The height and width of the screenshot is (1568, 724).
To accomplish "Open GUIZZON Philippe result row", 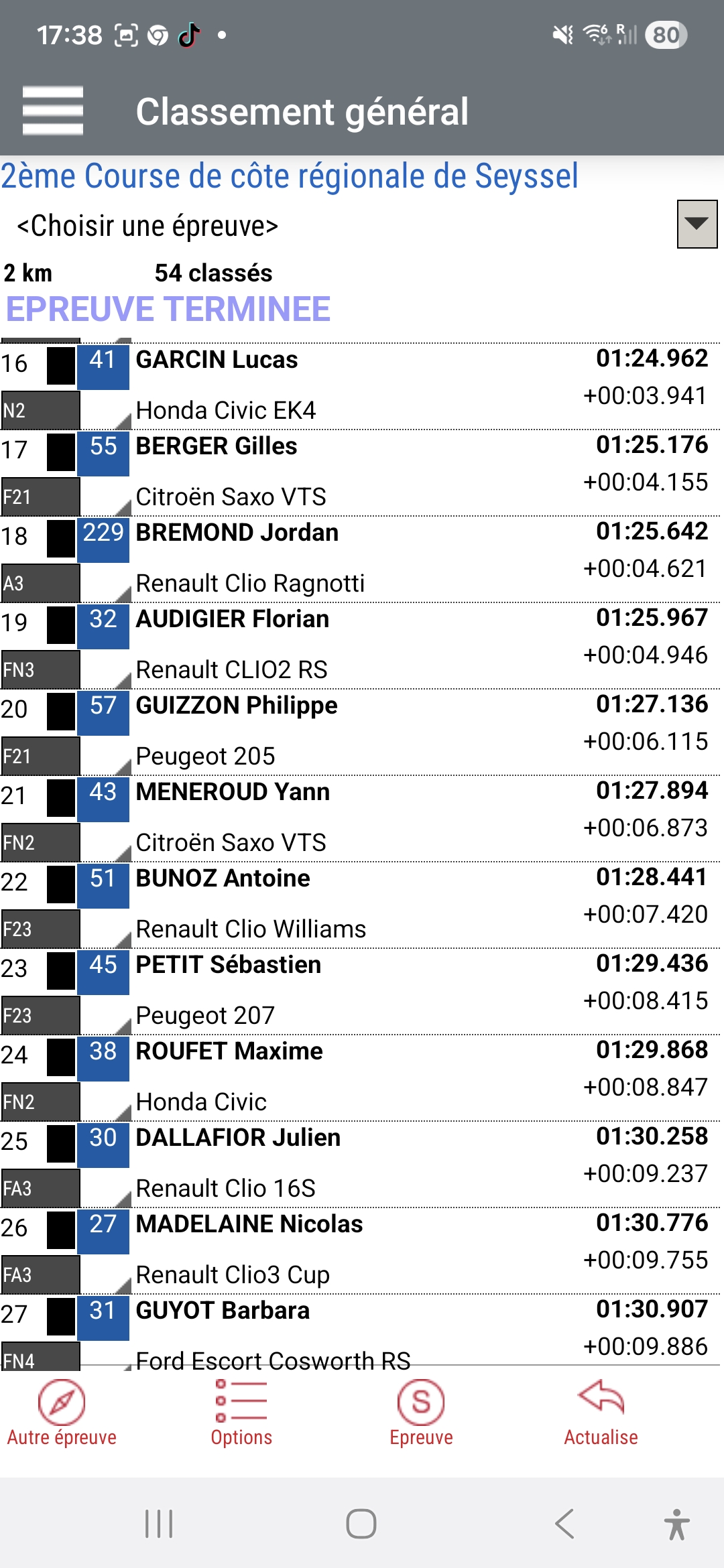I will 362,731.
